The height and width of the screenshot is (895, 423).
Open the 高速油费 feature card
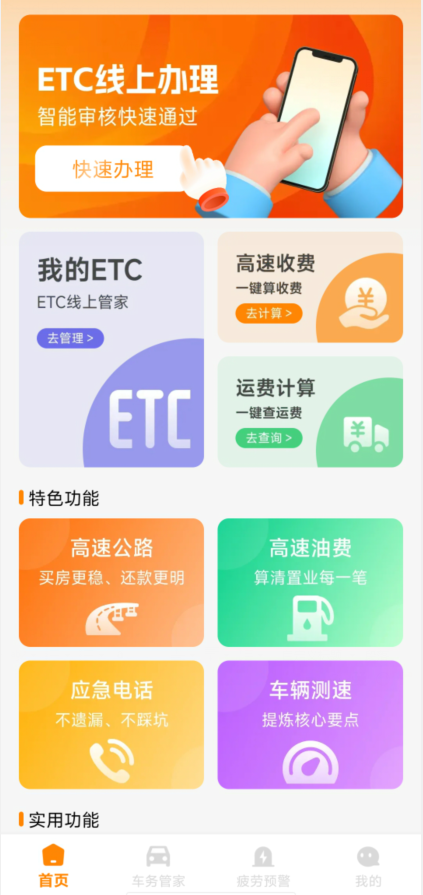pos(310,582)
